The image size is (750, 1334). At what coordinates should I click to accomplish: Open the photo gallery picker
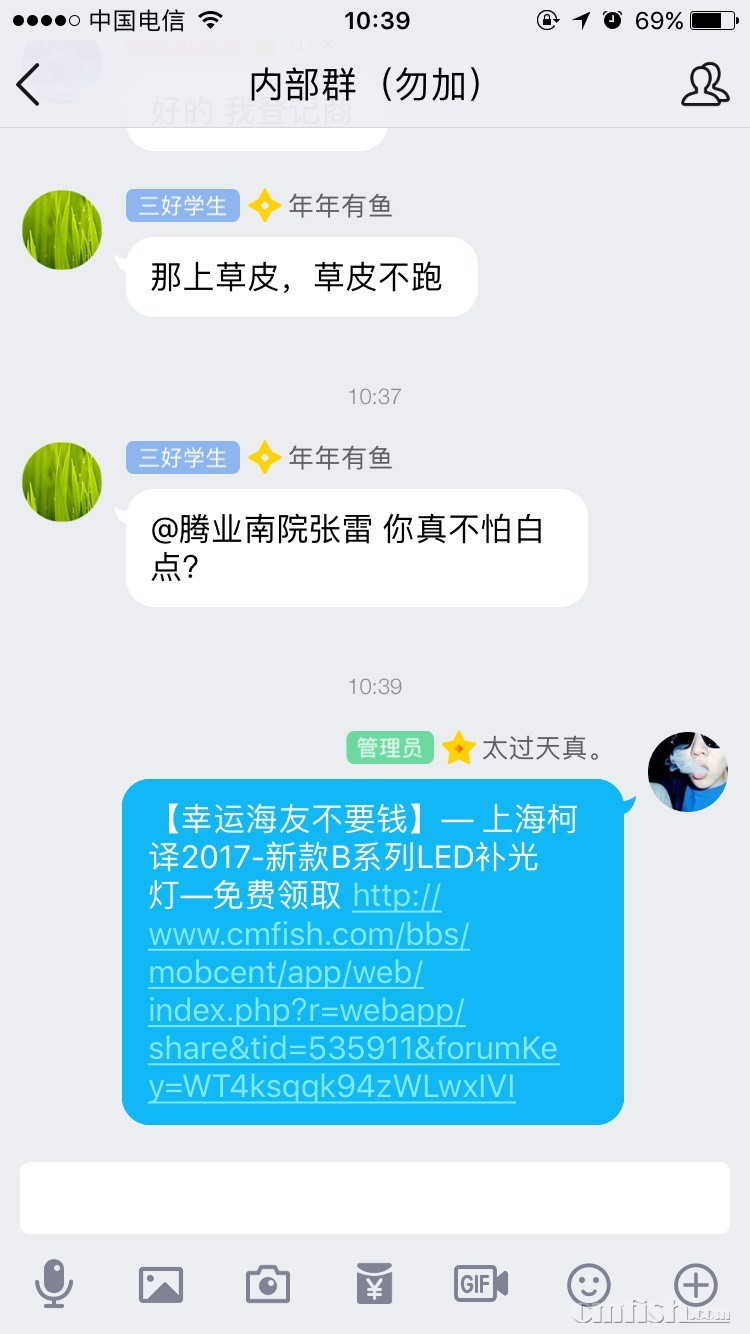(160, 1284)
